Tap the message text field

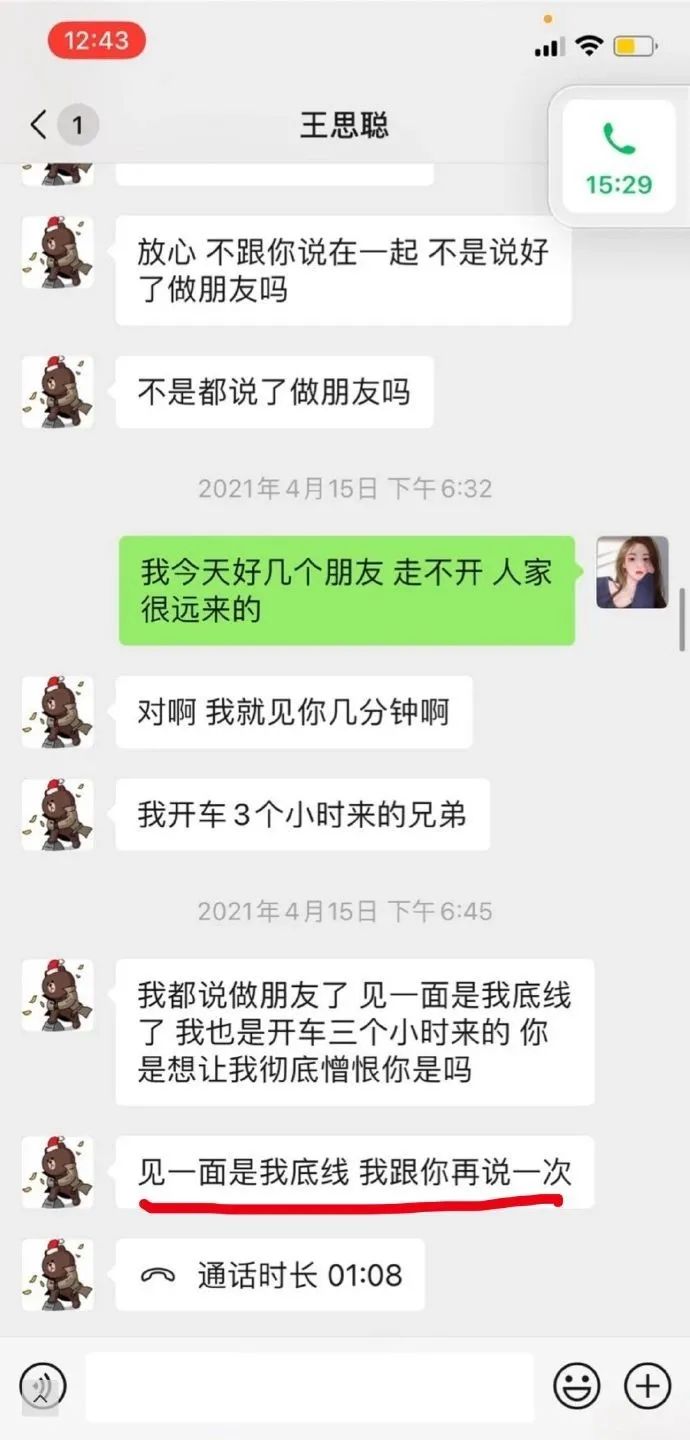(x=308, y=1387)
